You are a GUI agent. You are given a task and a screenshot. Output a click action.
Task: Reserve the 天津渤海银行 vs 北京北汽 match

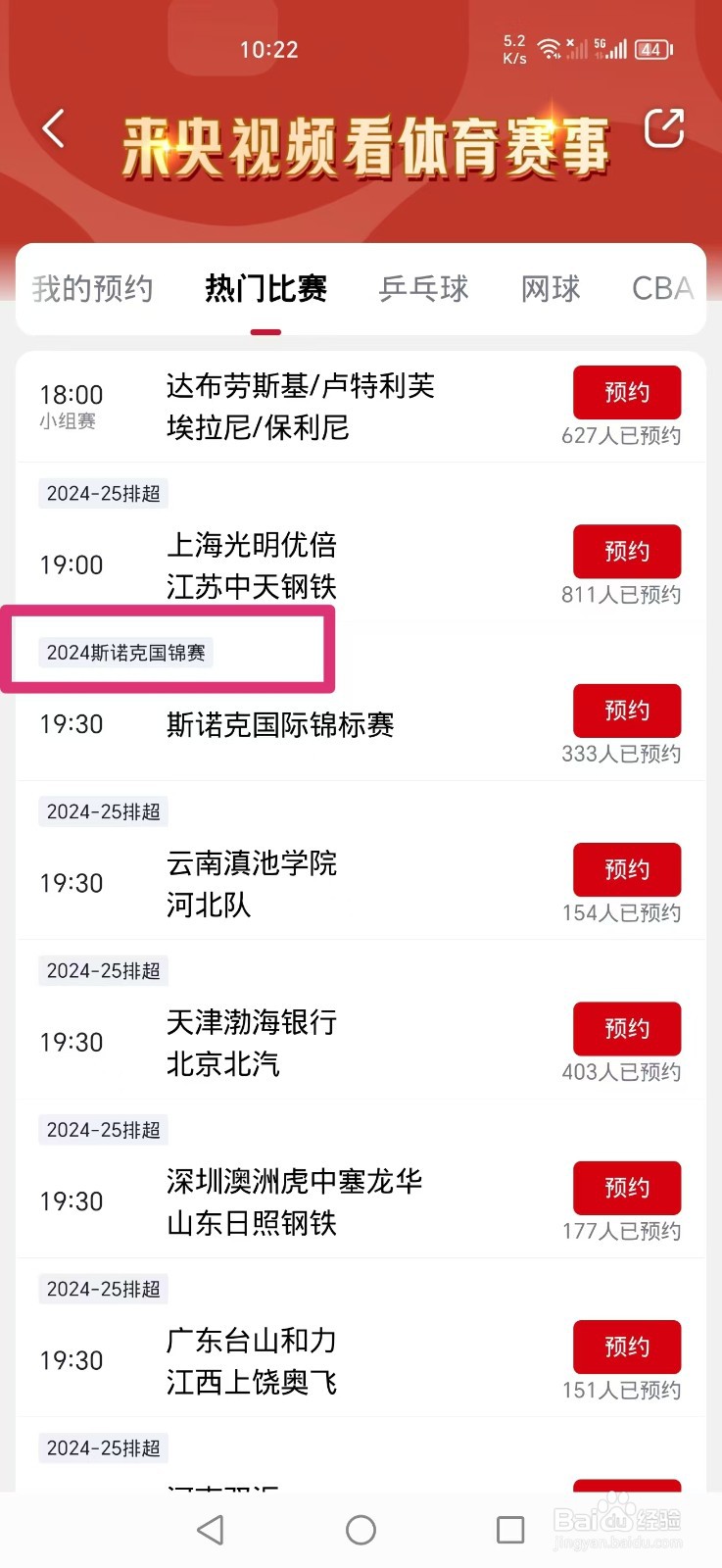(627, 1028)
